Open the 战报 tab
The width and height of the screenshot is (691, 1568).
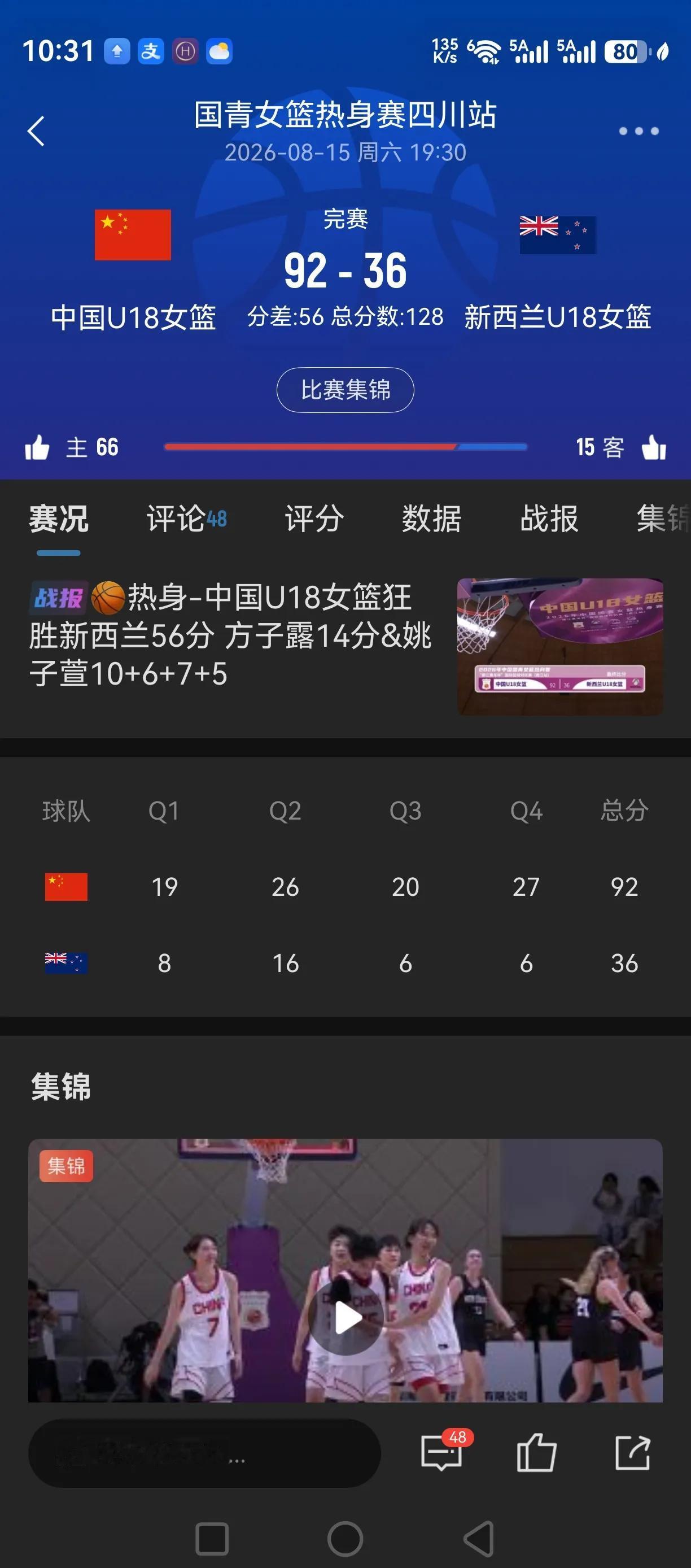click(x=549, y=519)
